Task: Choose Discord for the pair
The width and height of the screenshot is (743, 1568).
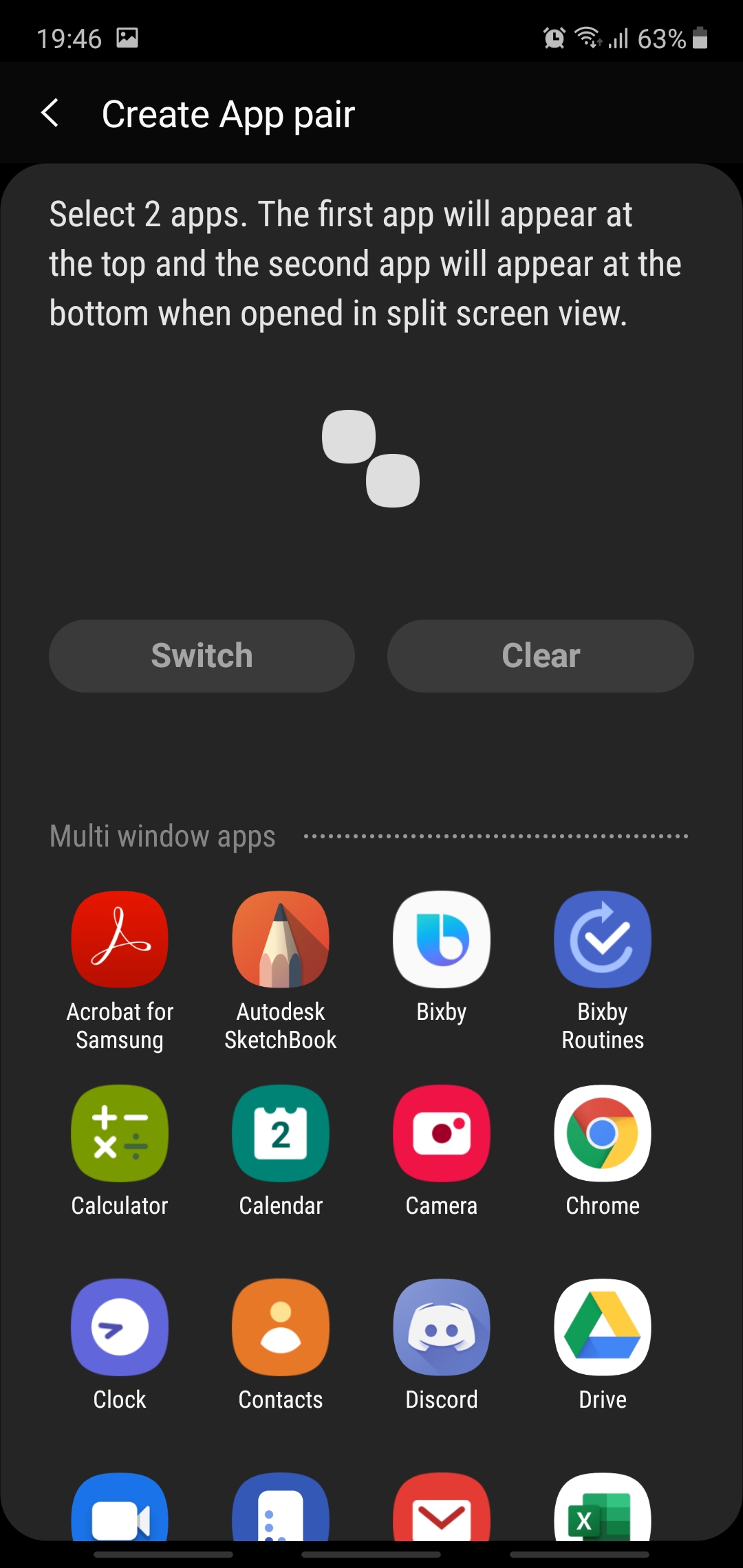Action: [x=442, y=1327]
